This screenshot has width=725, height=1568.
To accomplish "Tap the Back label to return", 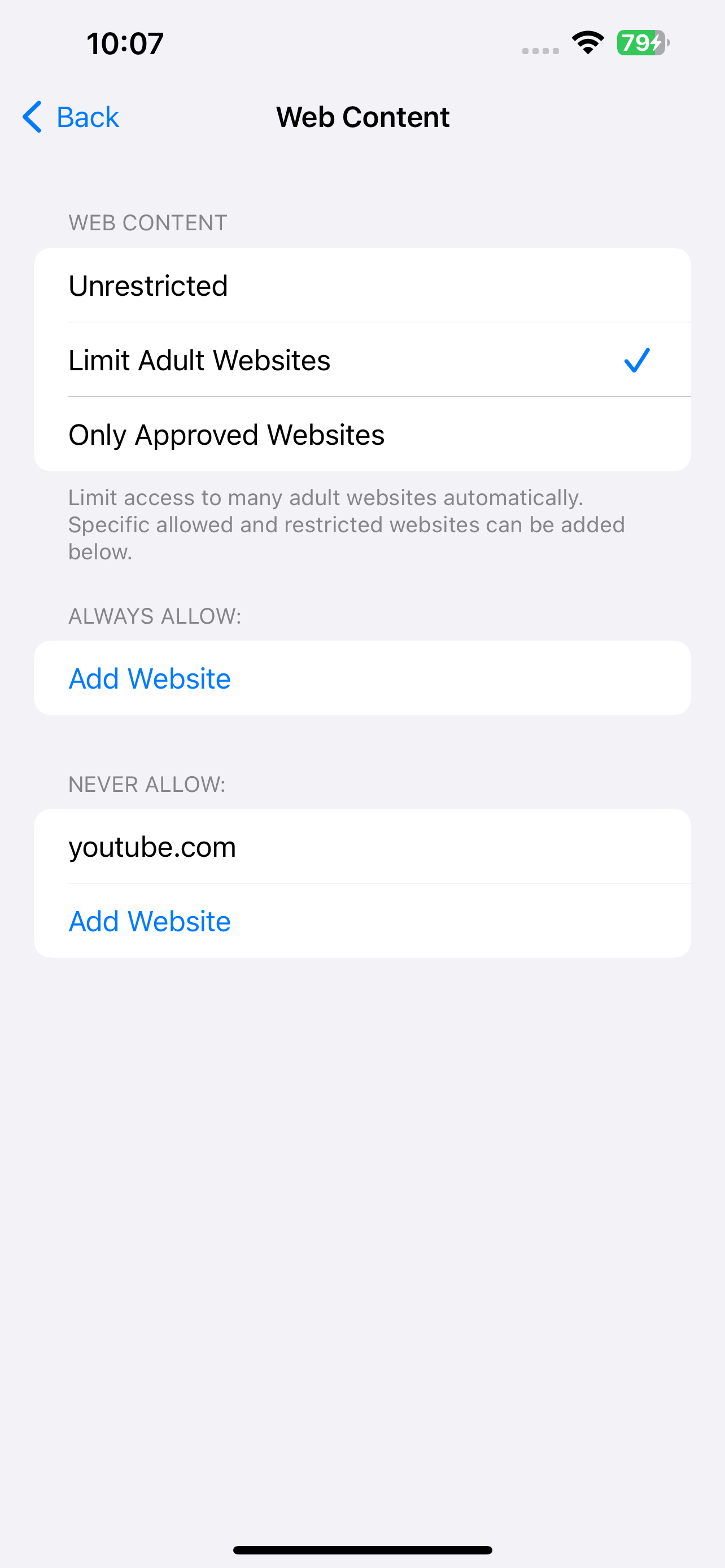I will pos(87,116).
